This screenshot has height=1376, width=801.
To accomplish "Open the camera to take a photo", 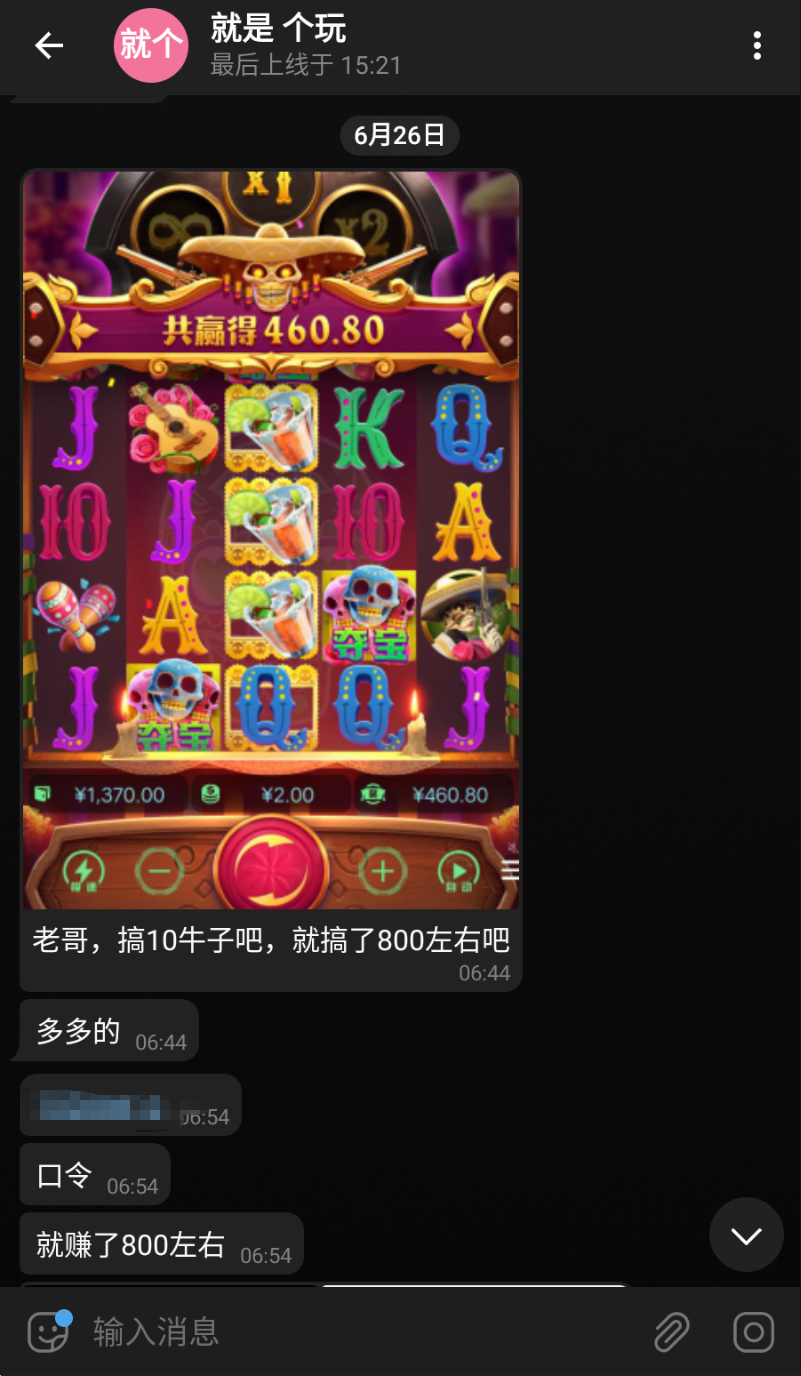I will pos(753,1331).
